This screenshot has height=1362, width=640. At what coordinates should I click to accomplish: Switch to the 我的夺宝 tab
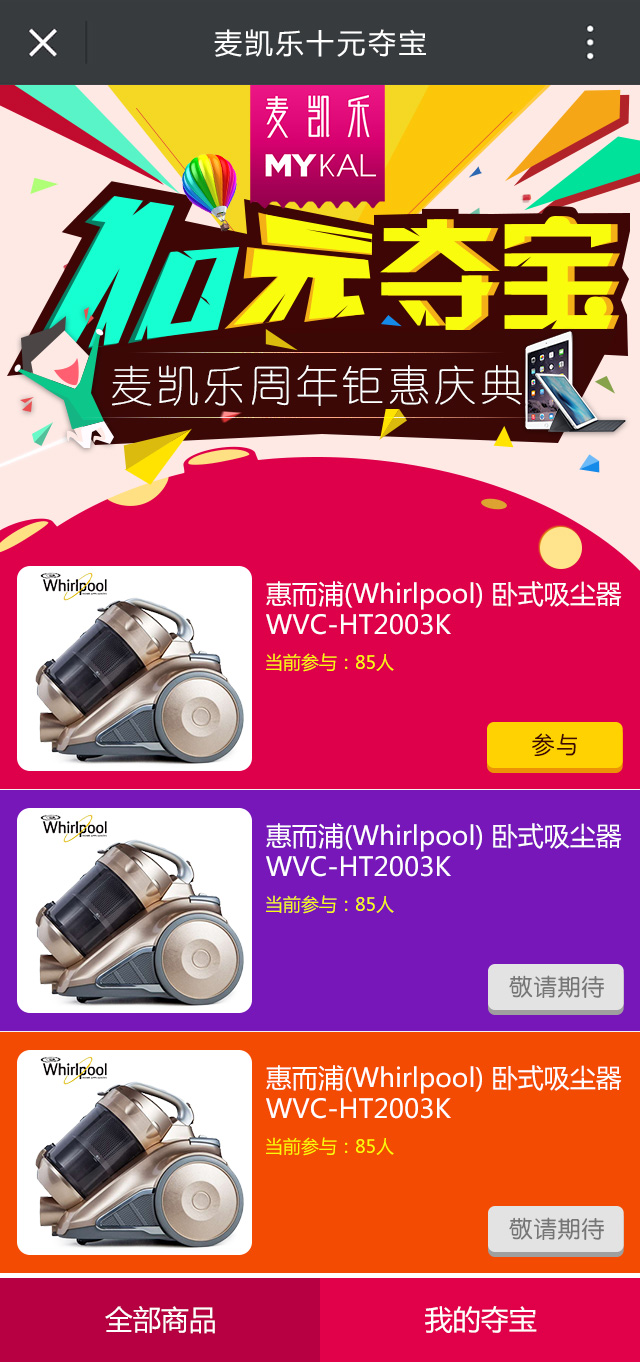pyautogui.click(x=480, y=1320)
